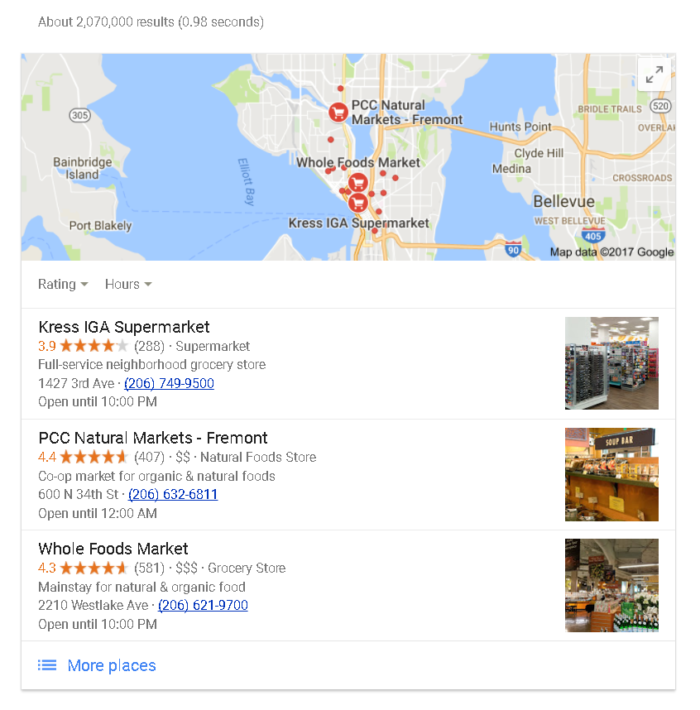Open the PCC Natural Markets - Fremont listing

click(x=153, y=438)
